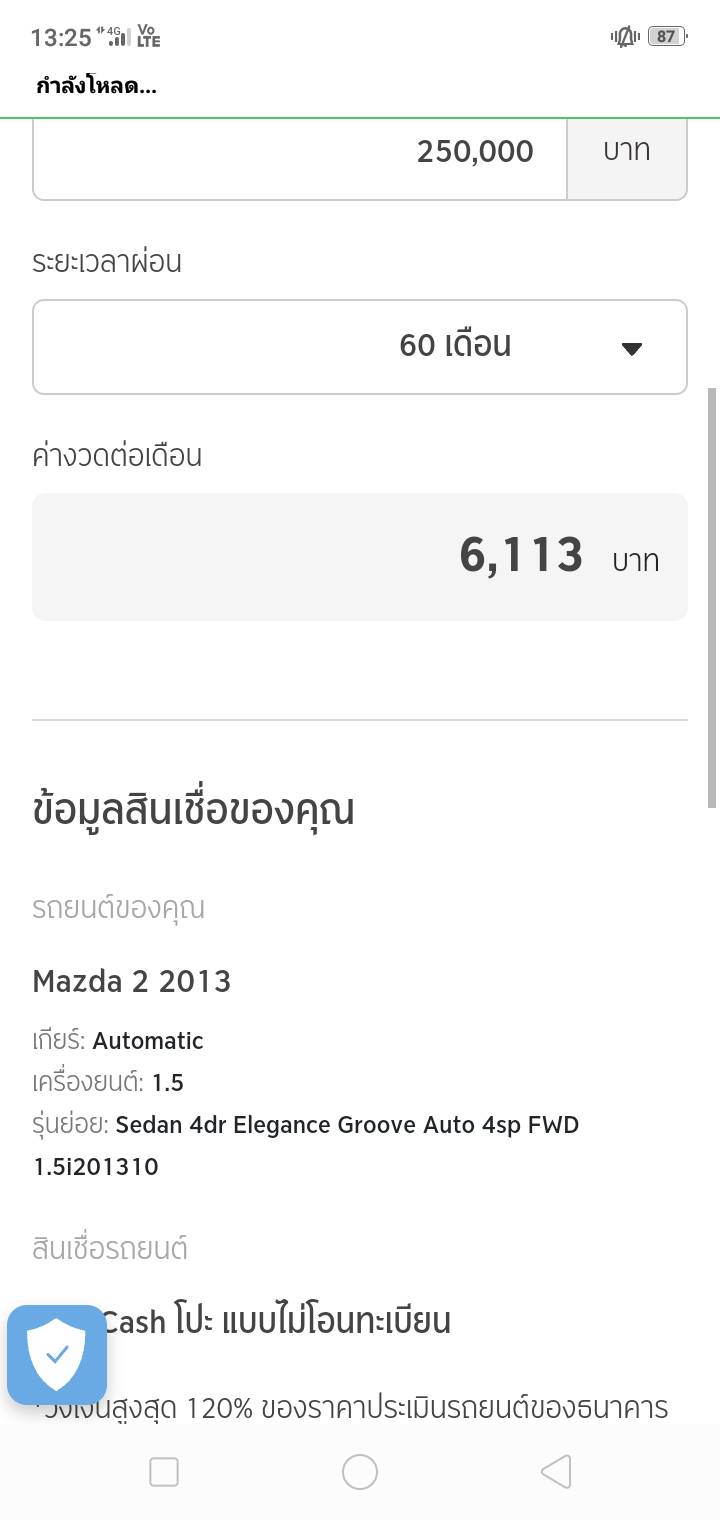The image size is (720, 1520).
Task: Open the 60 เดือน installment period dropdown
Action: (x=360, y=346)
